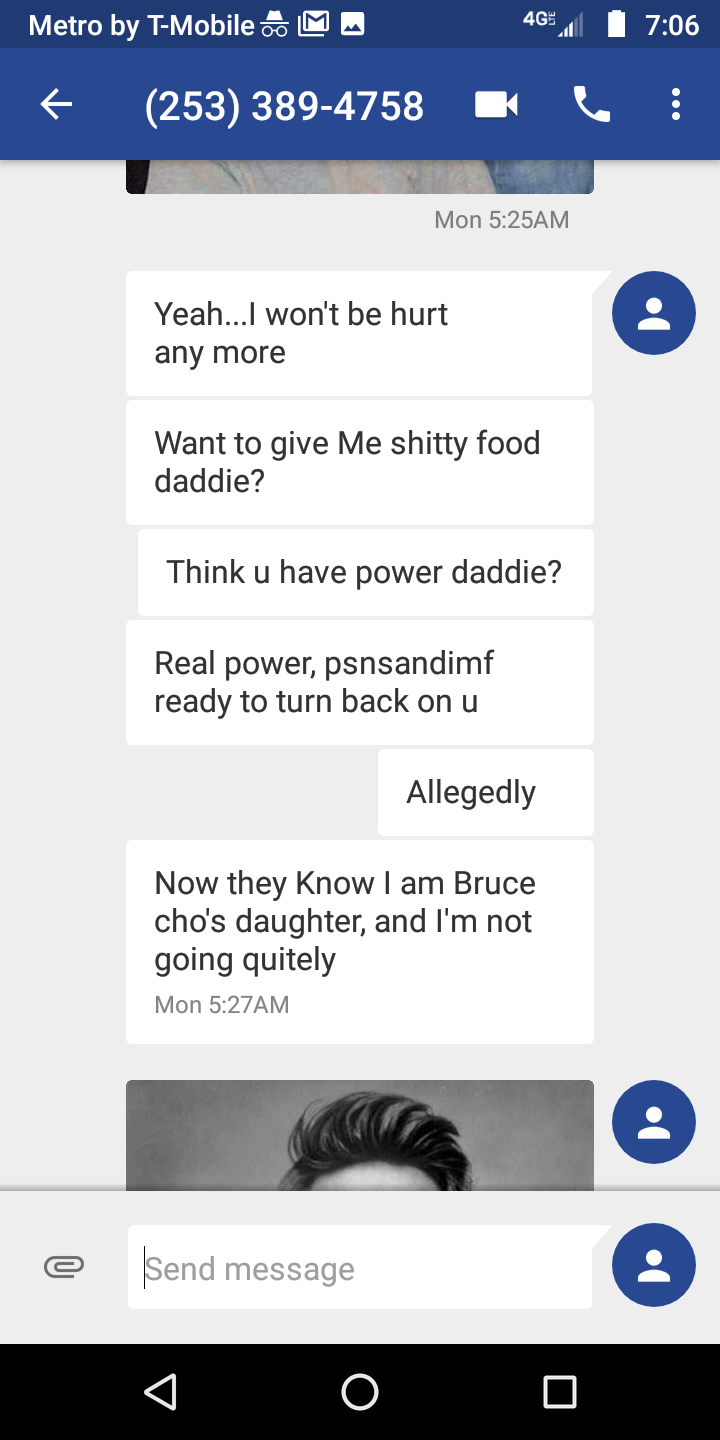720x1440 pixels.
Task: Open the three-dot overflow menu
Action: point(675,104)
